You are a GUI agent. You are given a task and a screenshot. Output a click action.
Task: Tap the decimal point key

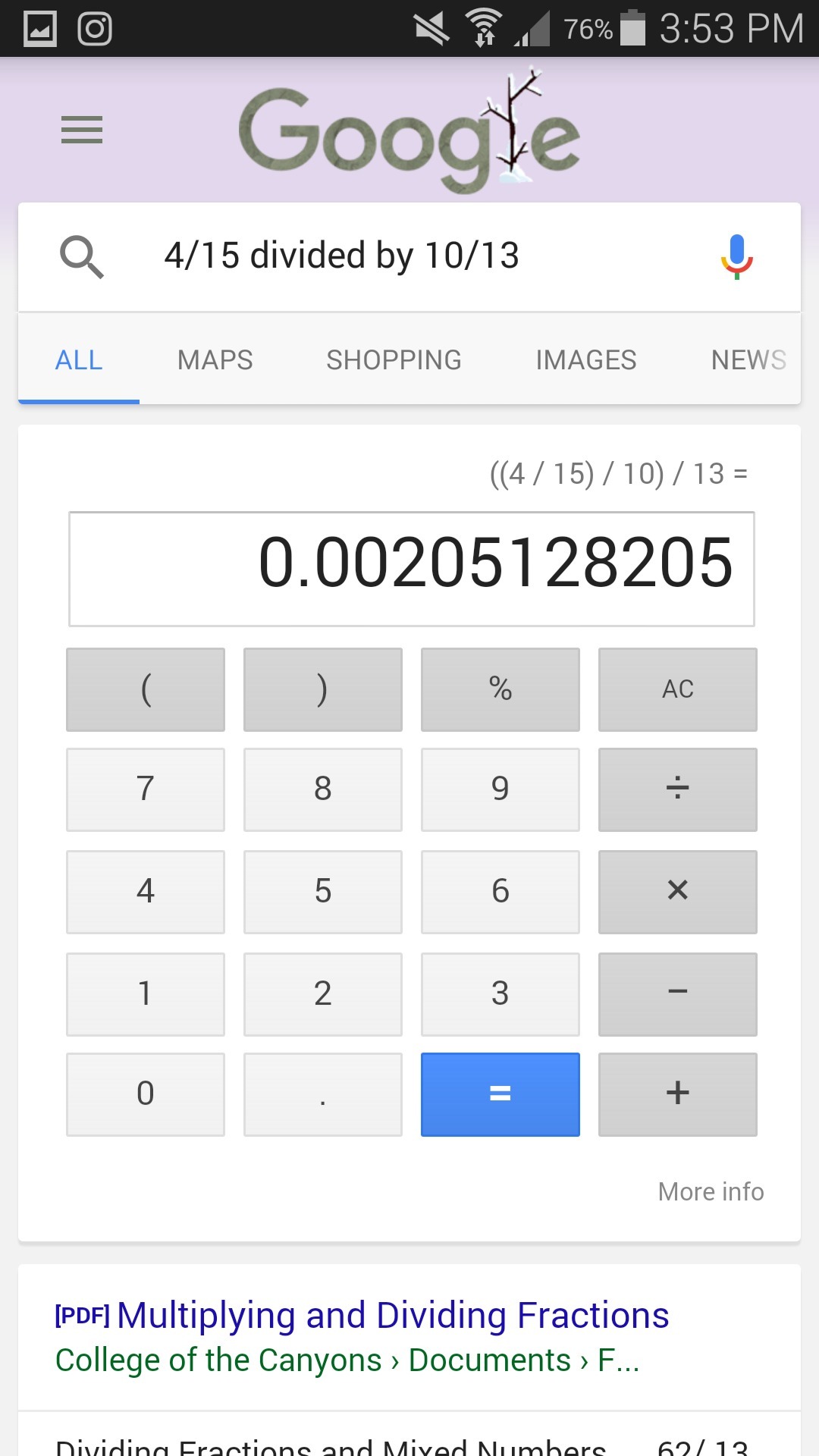tap(322, 1094)
